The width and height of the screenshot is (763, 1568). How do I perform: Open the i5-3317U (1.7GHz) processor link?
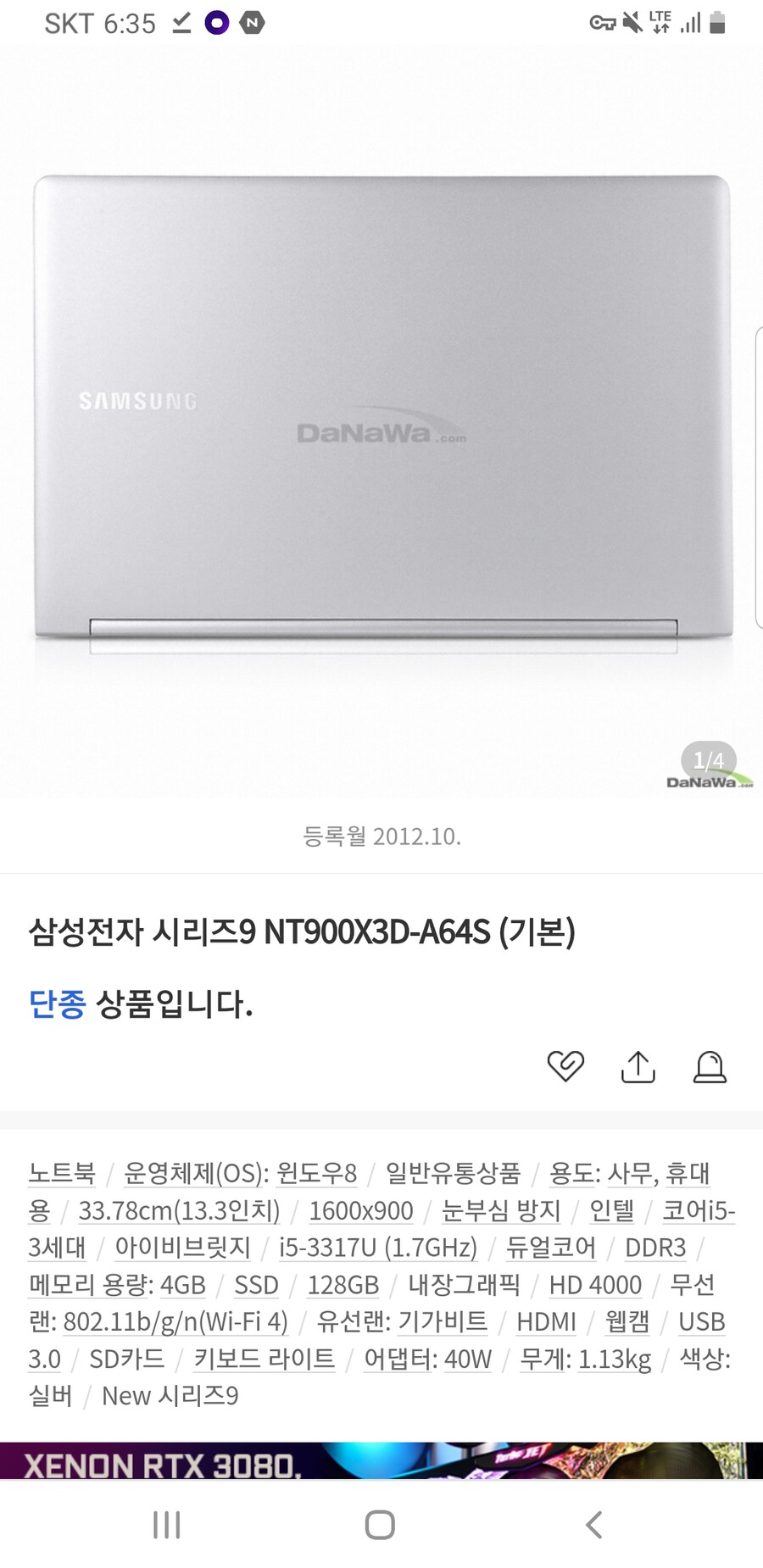tap(378, 1248)
